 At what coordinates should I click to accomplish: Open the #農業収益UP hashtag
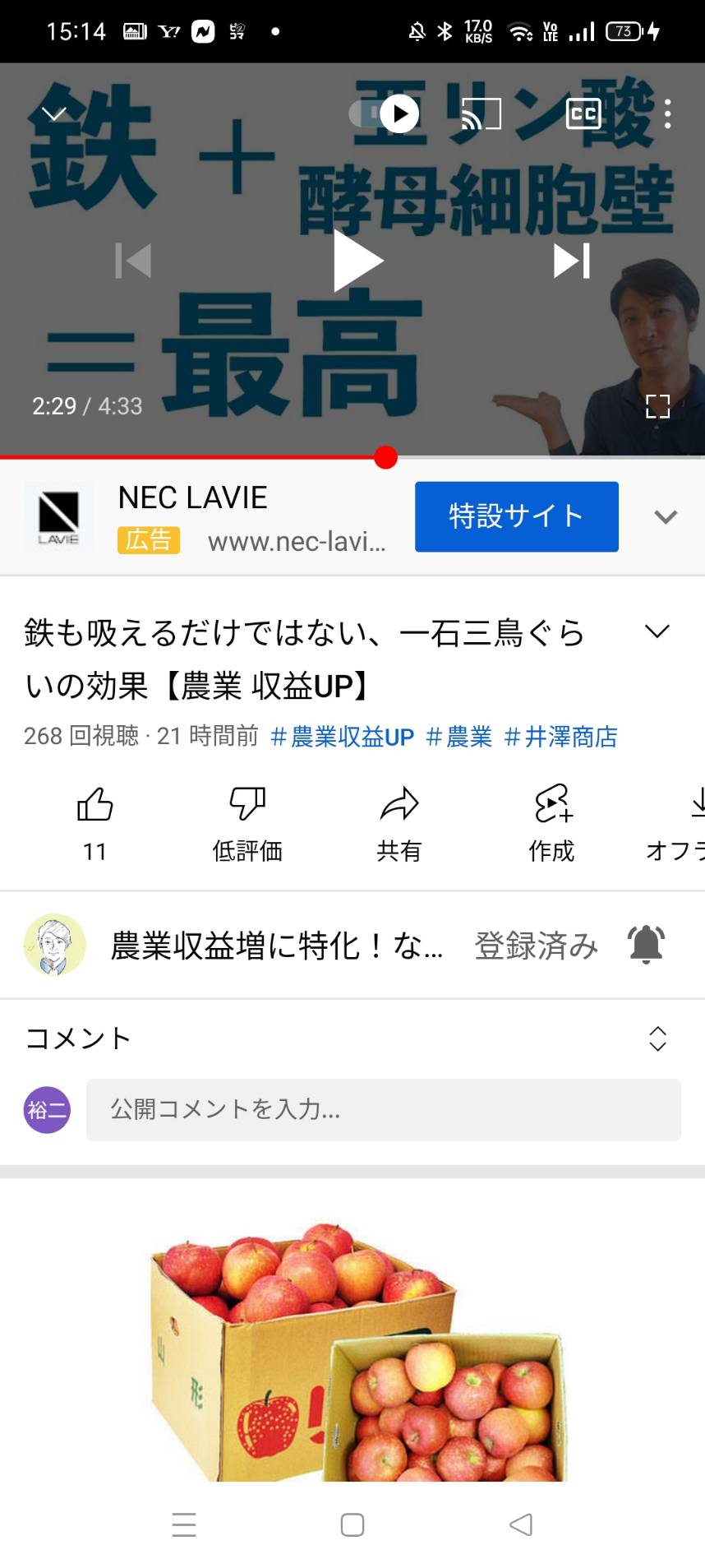coord(342,737)
